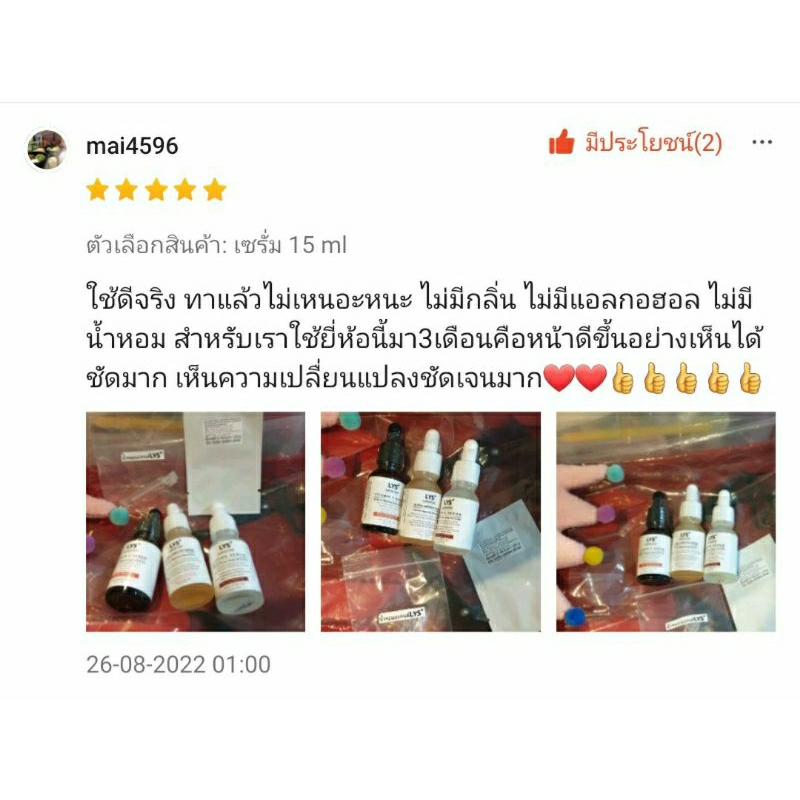This screenshot has height=800, width=800.
Task: Open mai4596's profile picture
Action: [x=47, y=149]
